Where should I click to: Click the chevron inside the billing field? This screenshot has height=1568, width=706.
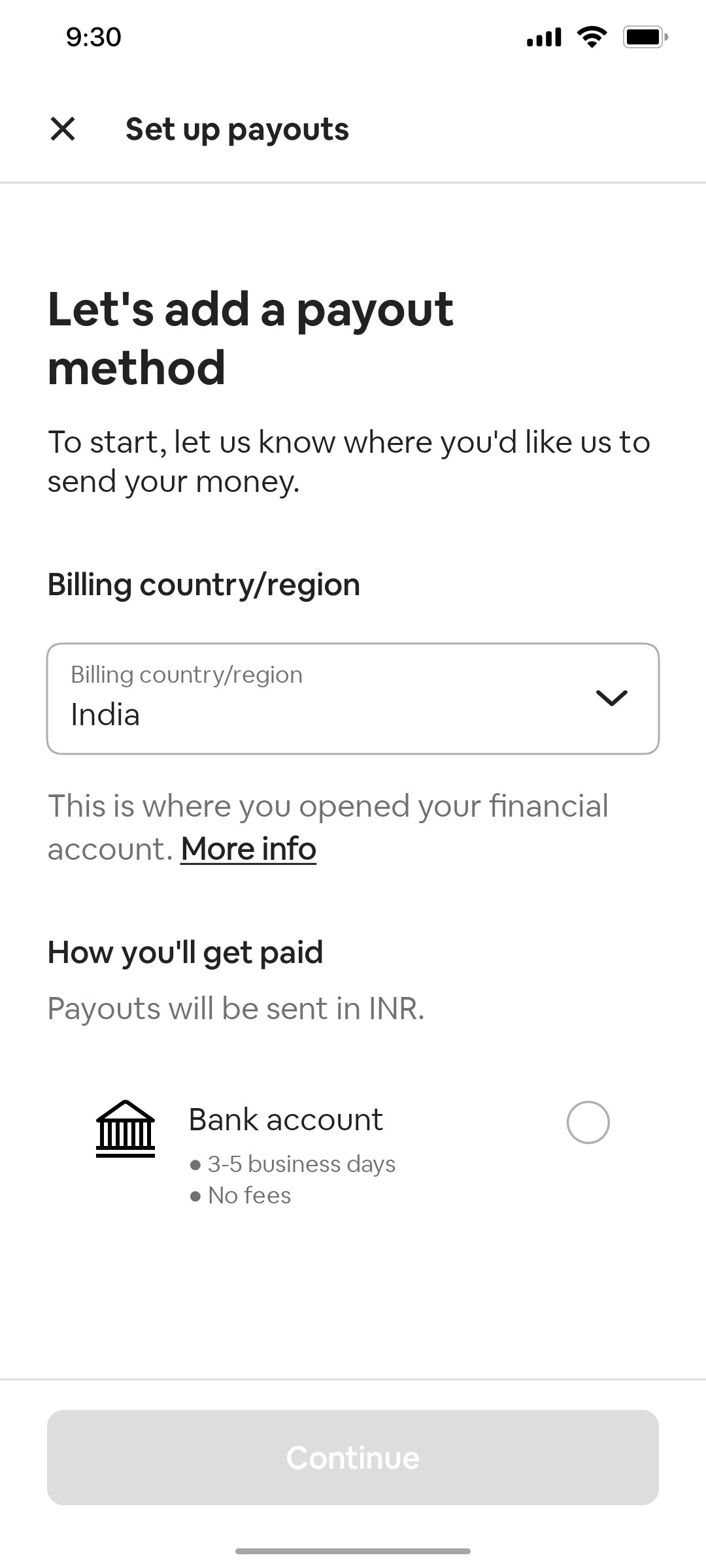pos(612,698)
